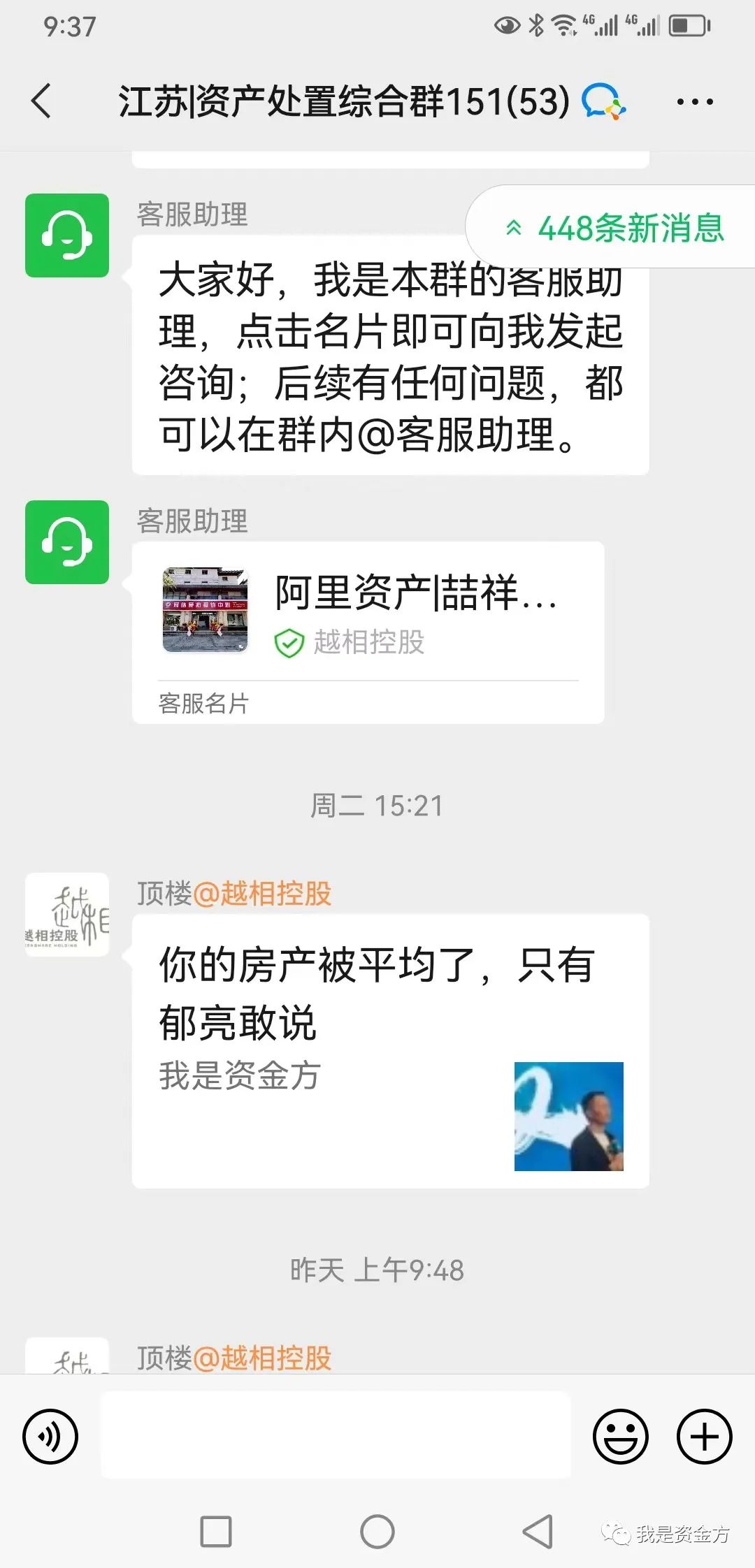Screen dimensions: 755x1568
Task: Open the group chat overflow menu
Action: [695, 102]
